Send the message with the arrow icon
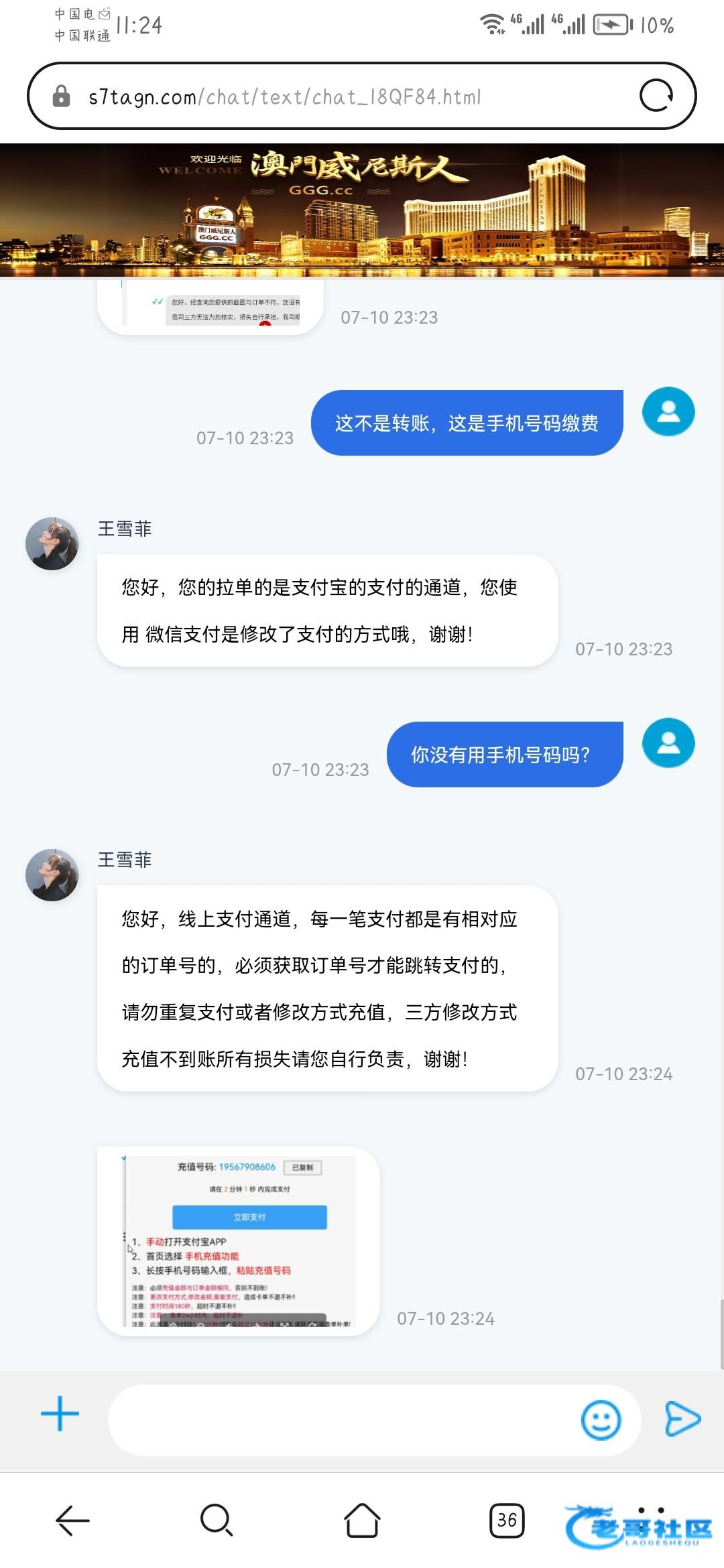Image resolution: width=724 pixels, height=1568 pixels. point(682,1419)
